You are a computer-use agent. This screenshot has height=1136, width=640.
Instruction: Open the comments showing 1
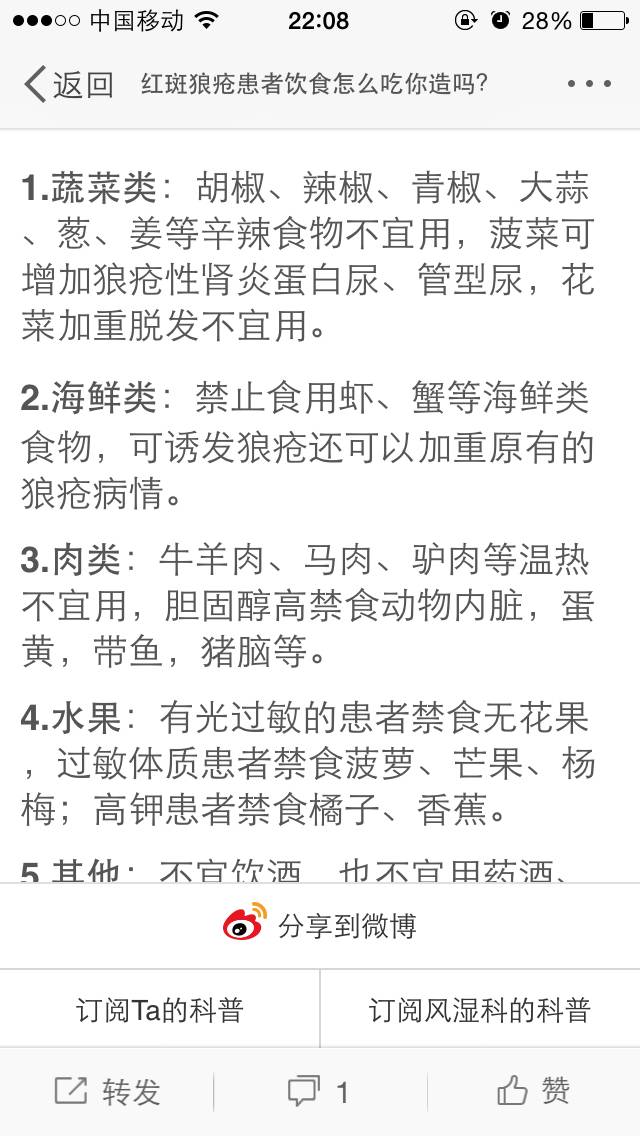tap(319, 1091)
